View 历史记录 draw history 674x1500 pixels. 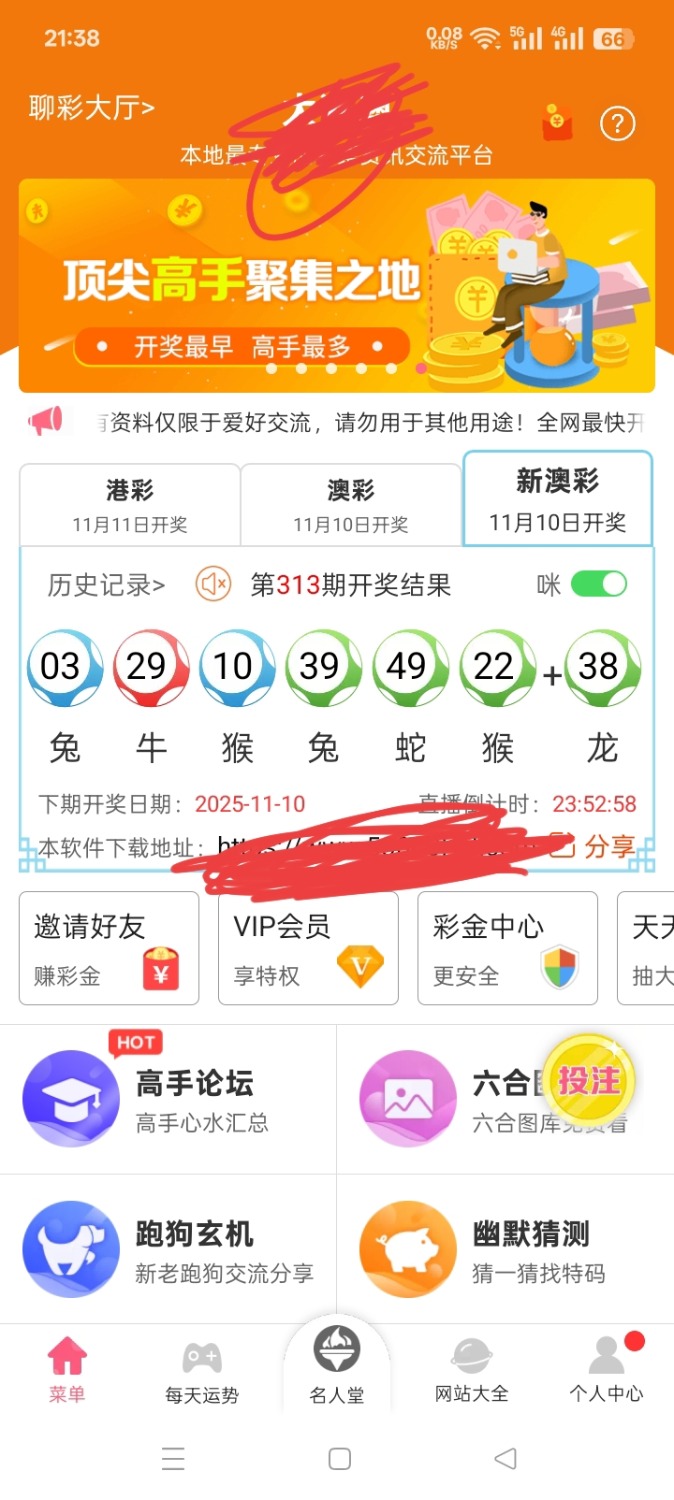(106, 585)
